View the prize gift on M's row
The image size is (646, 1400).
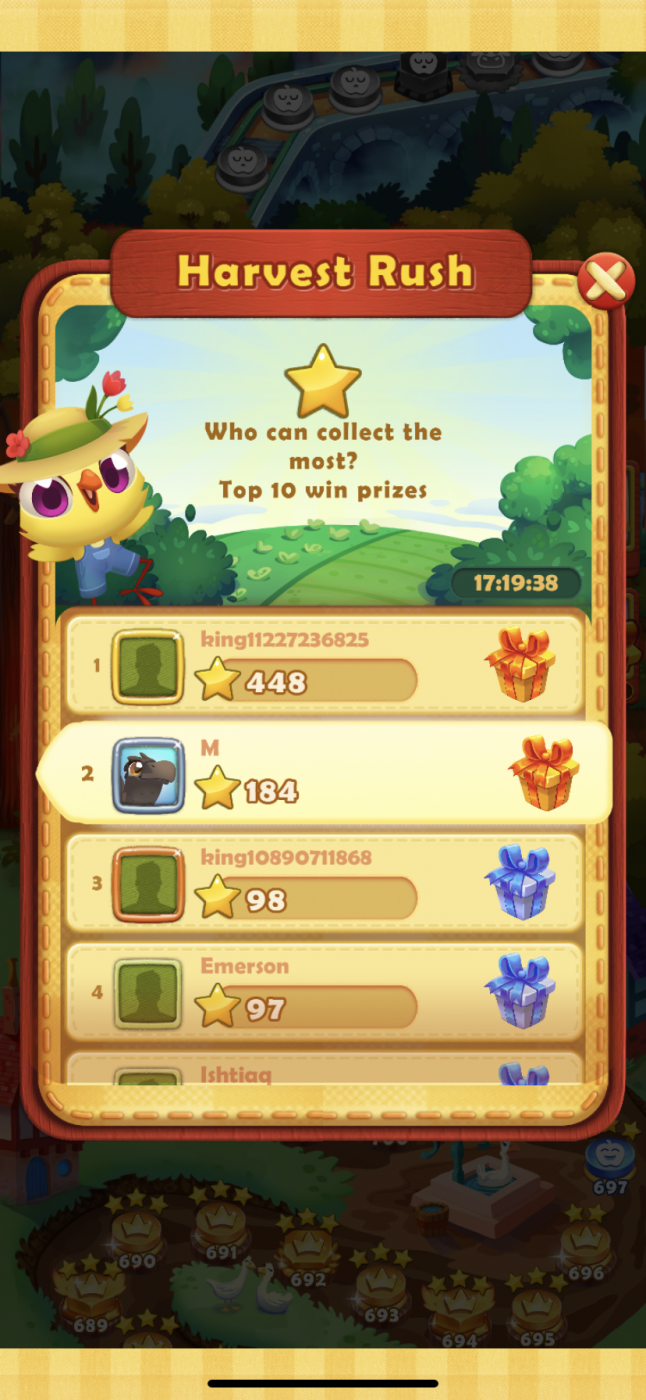[543, 773]
